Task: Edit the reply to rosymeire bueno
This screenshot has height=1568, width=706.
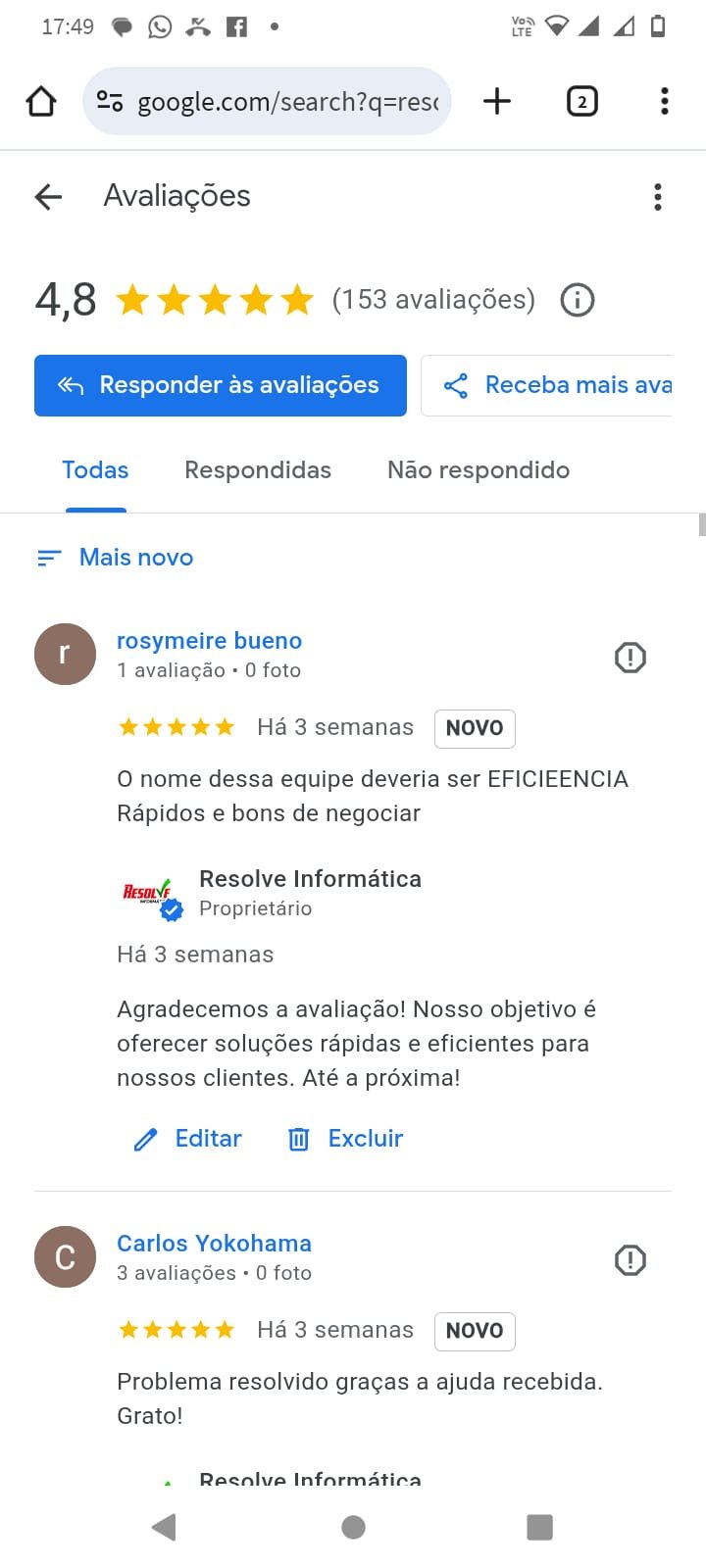Action: point(188,1139)
